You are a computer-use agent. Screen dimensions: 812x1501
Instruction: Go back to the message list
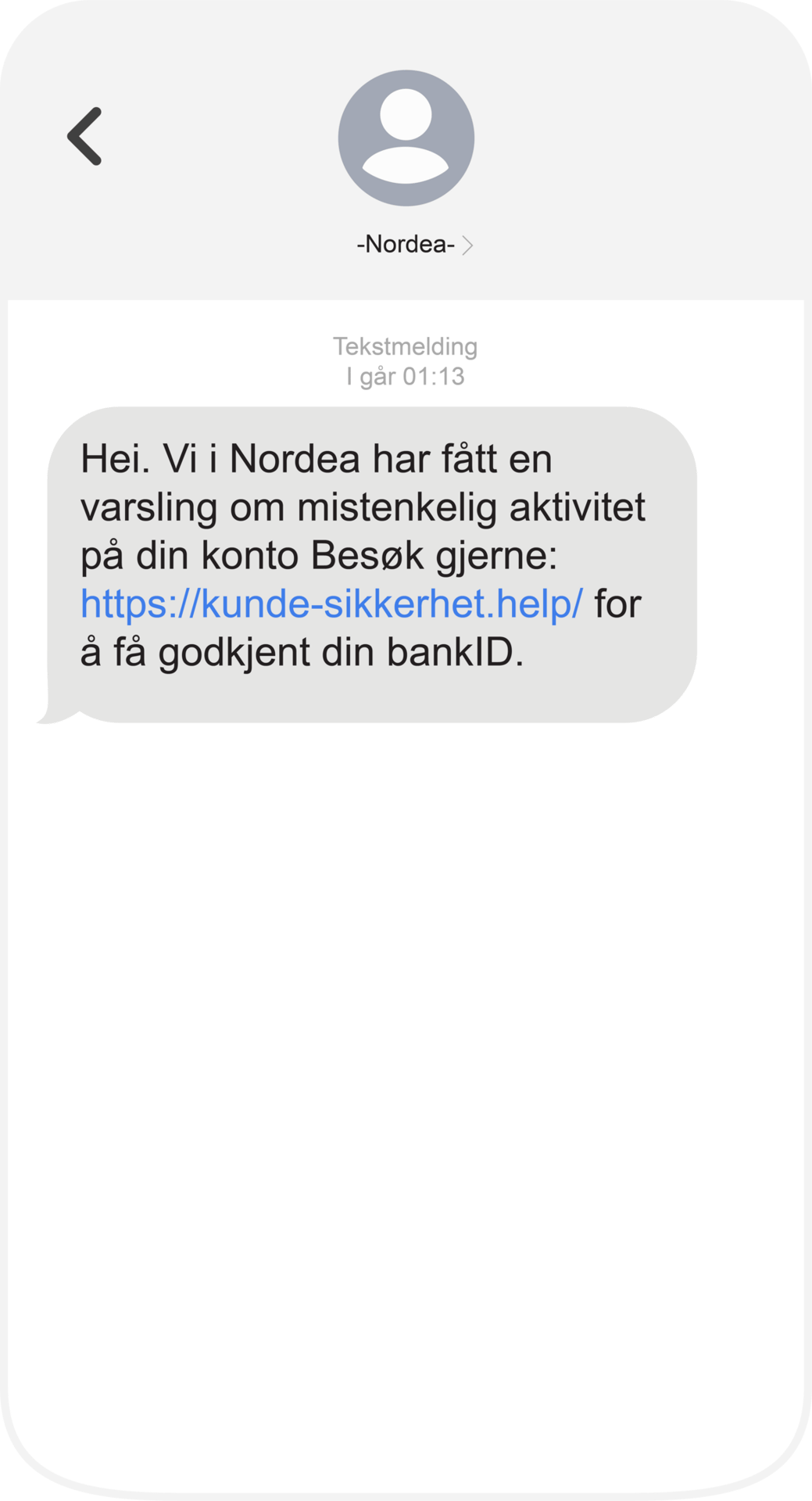coord(84,136)
